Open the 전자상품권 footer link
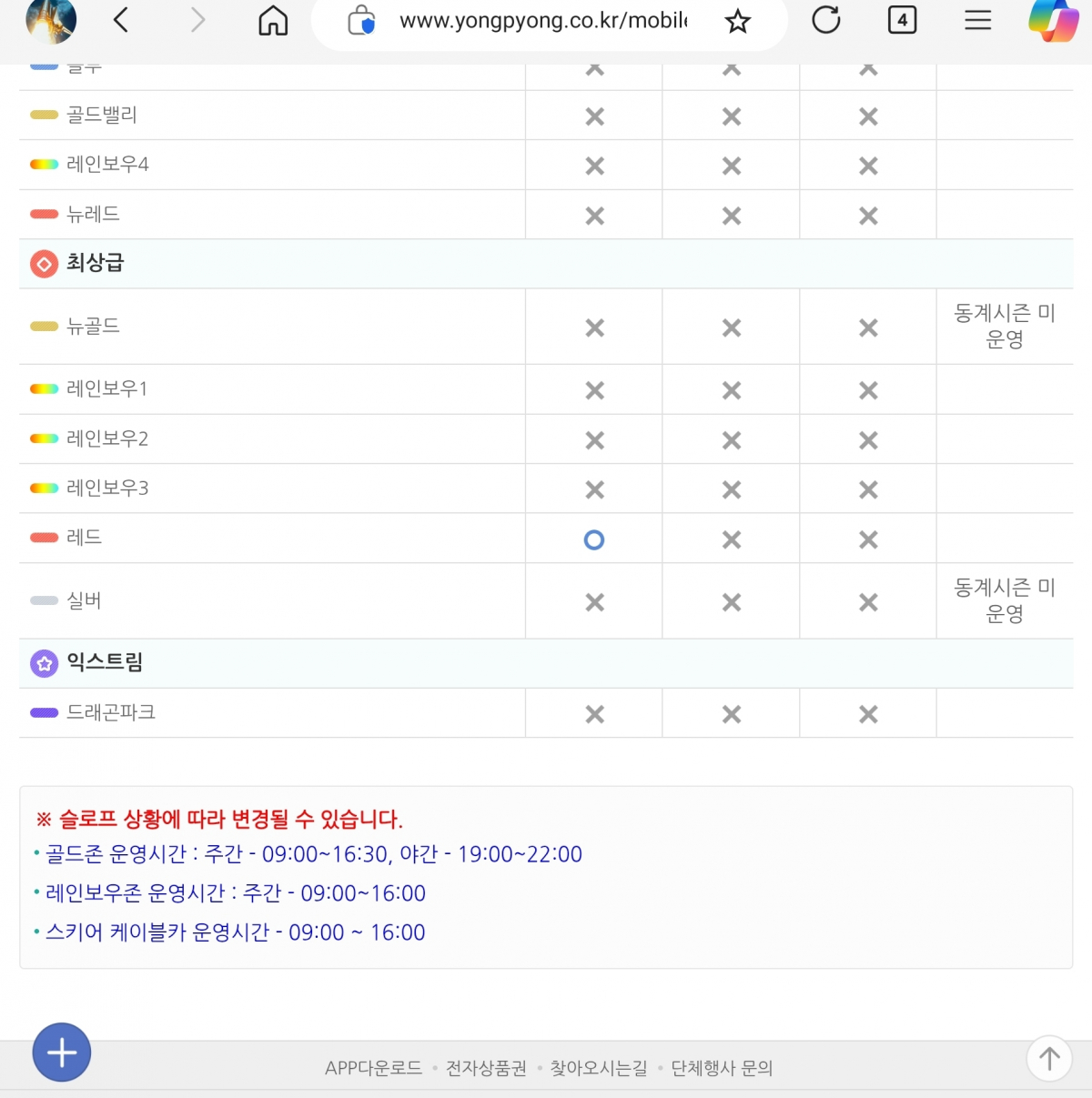The width and height of the screenshot is (1092, 1098). coord(486,1068)
